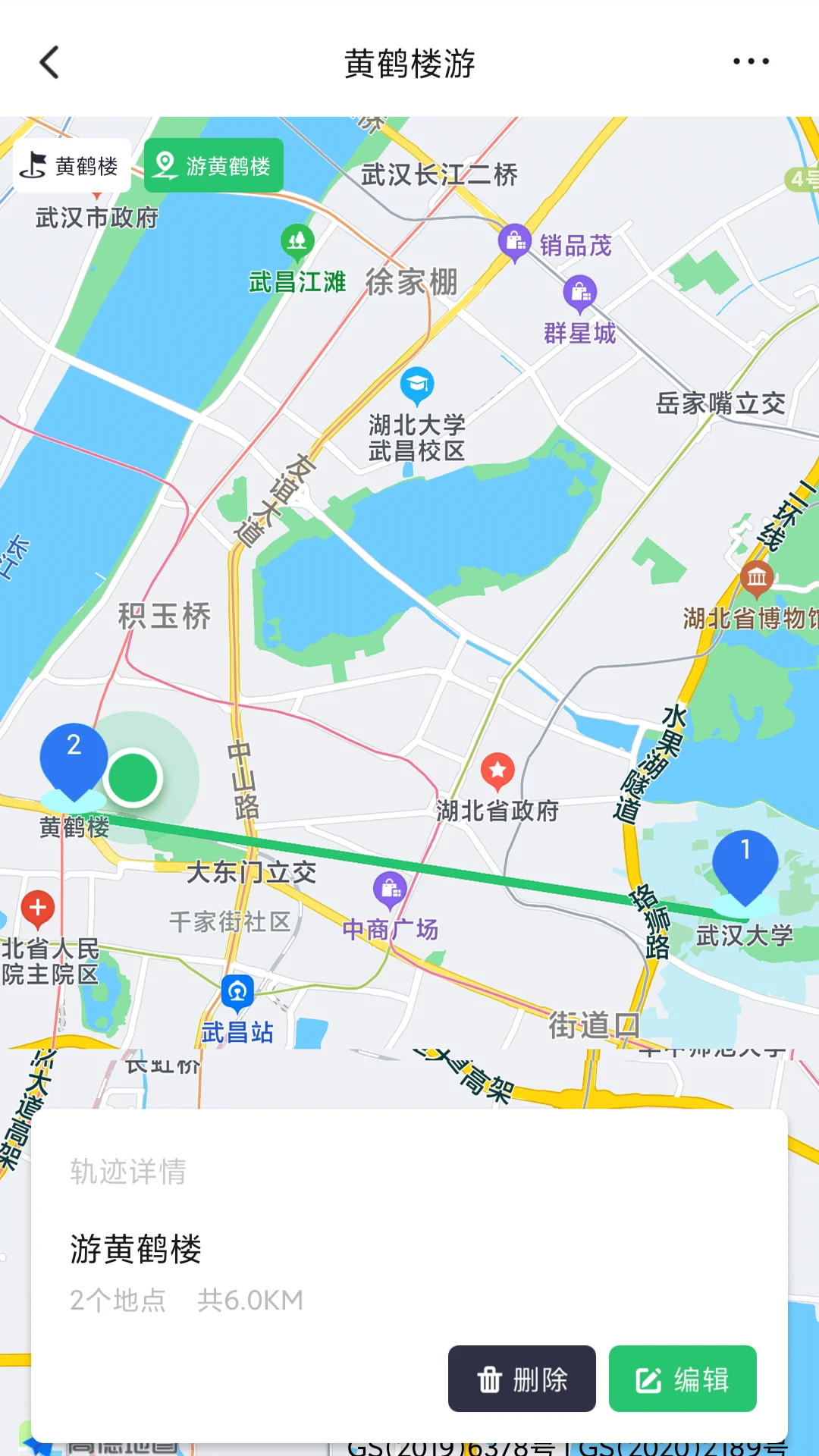Tap the back arrow to leave 黄鹤楼游
This screenshot has height=1456, width=819.
[x=48, y=62]
